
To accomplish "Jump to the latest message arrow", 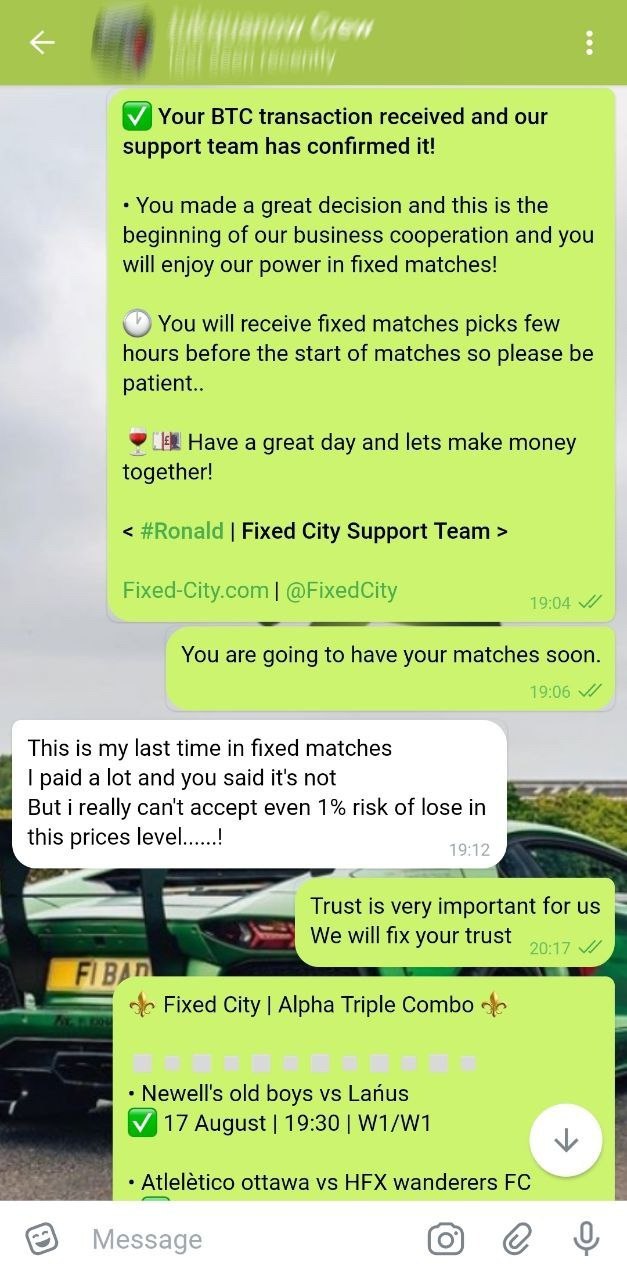I will 565,1140.
